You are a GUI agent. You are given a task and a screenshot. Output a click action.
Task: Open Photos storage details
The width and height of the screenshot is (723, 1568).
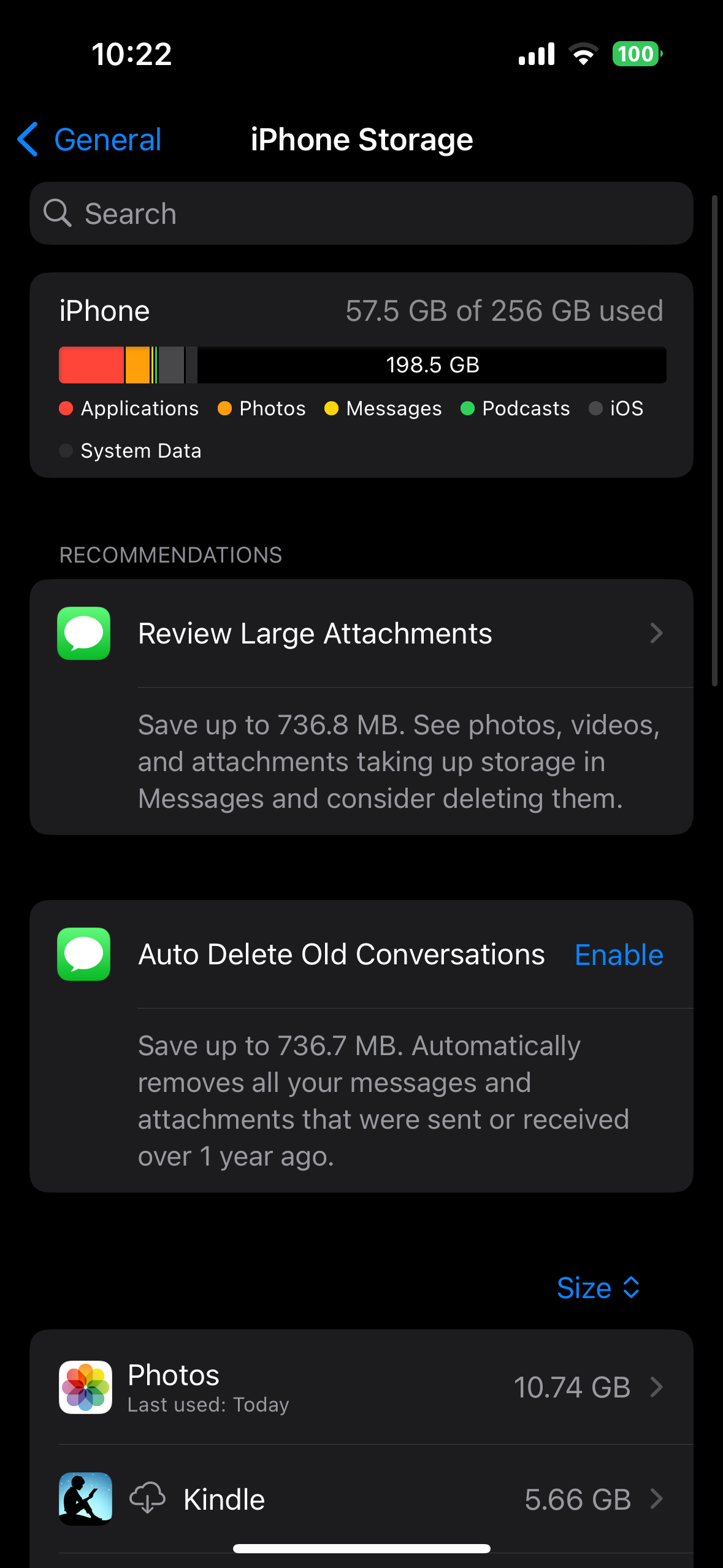pyautogui.click(x=361, y=1387)
